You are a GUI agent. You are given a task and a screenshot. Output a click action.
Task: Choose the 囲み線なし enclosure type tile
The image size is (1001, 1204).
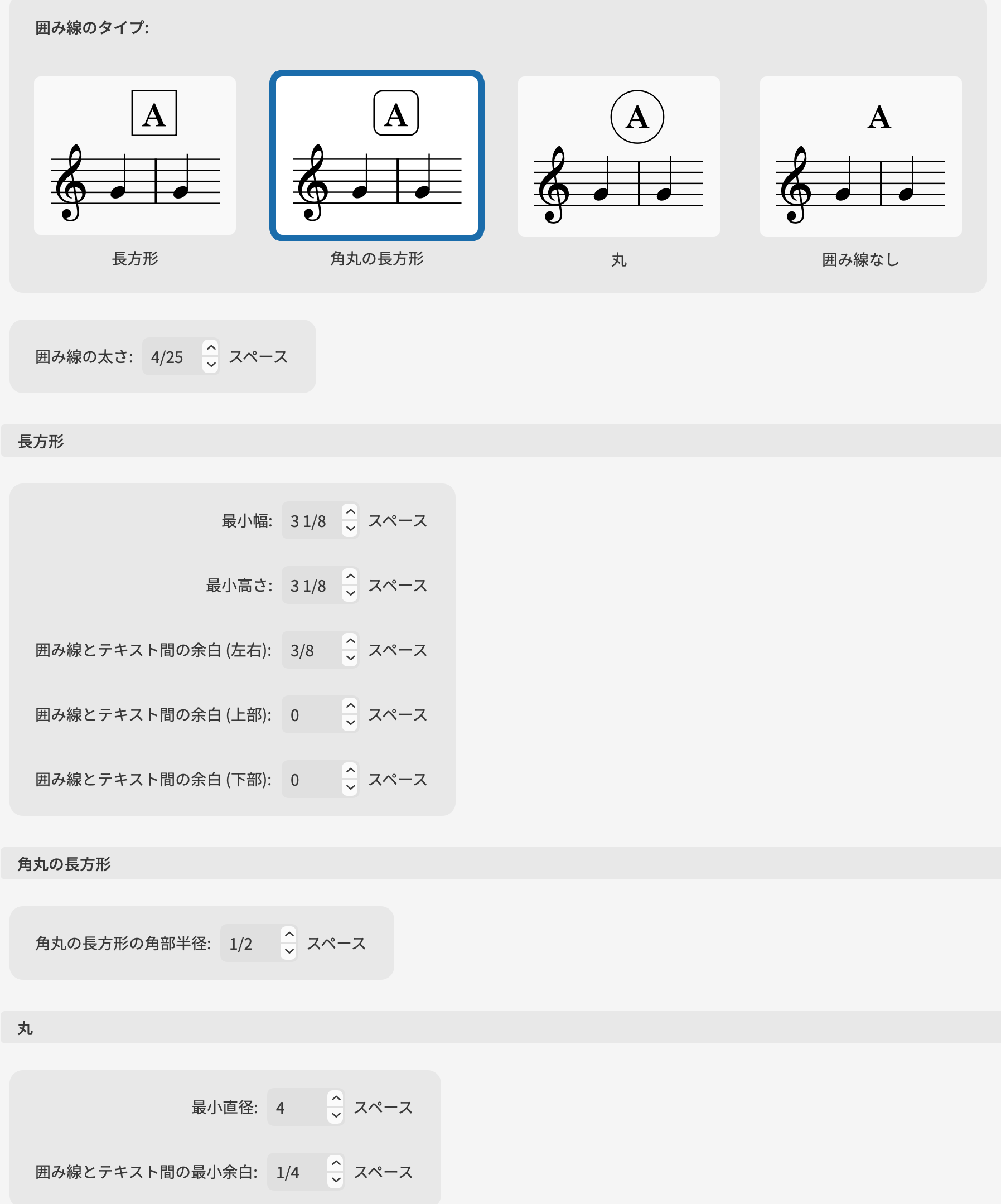[x=860, y=157]
